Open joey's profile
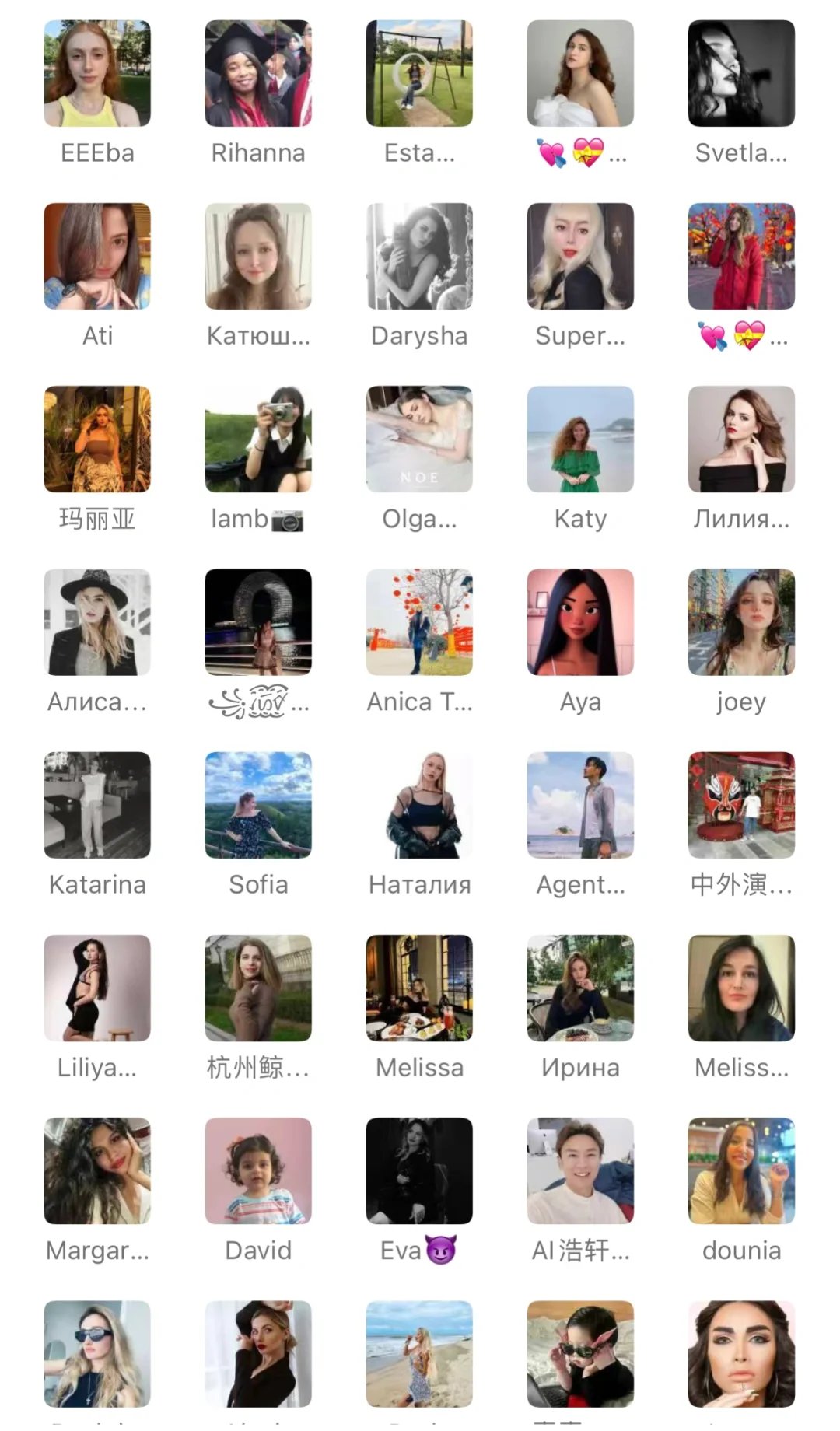The image size is (840, 1431). click(x=741, y=622)
